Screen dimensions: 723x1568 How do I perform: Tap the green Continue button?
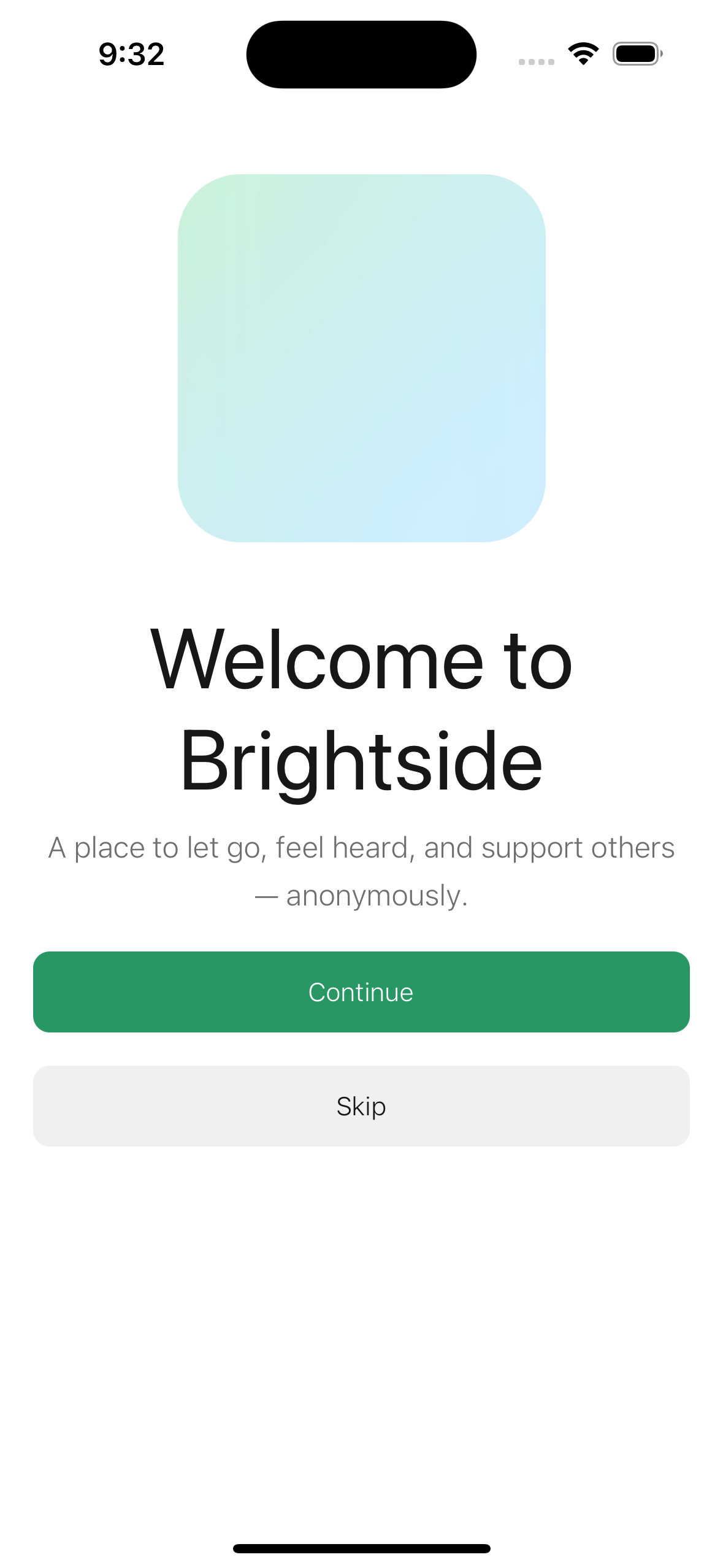pyautogui.click(x=361, y=992)
